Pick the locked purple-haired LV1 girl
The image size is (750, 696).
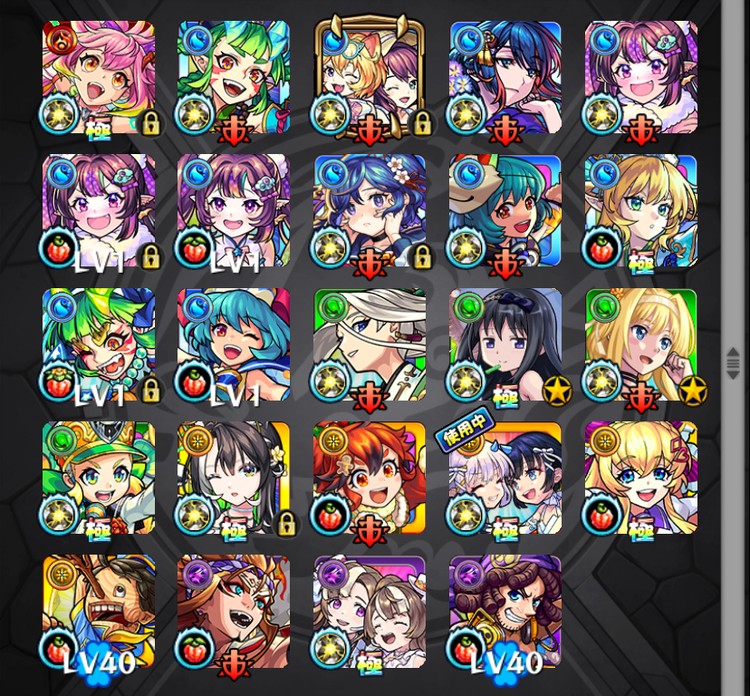[x=99, y=211]
